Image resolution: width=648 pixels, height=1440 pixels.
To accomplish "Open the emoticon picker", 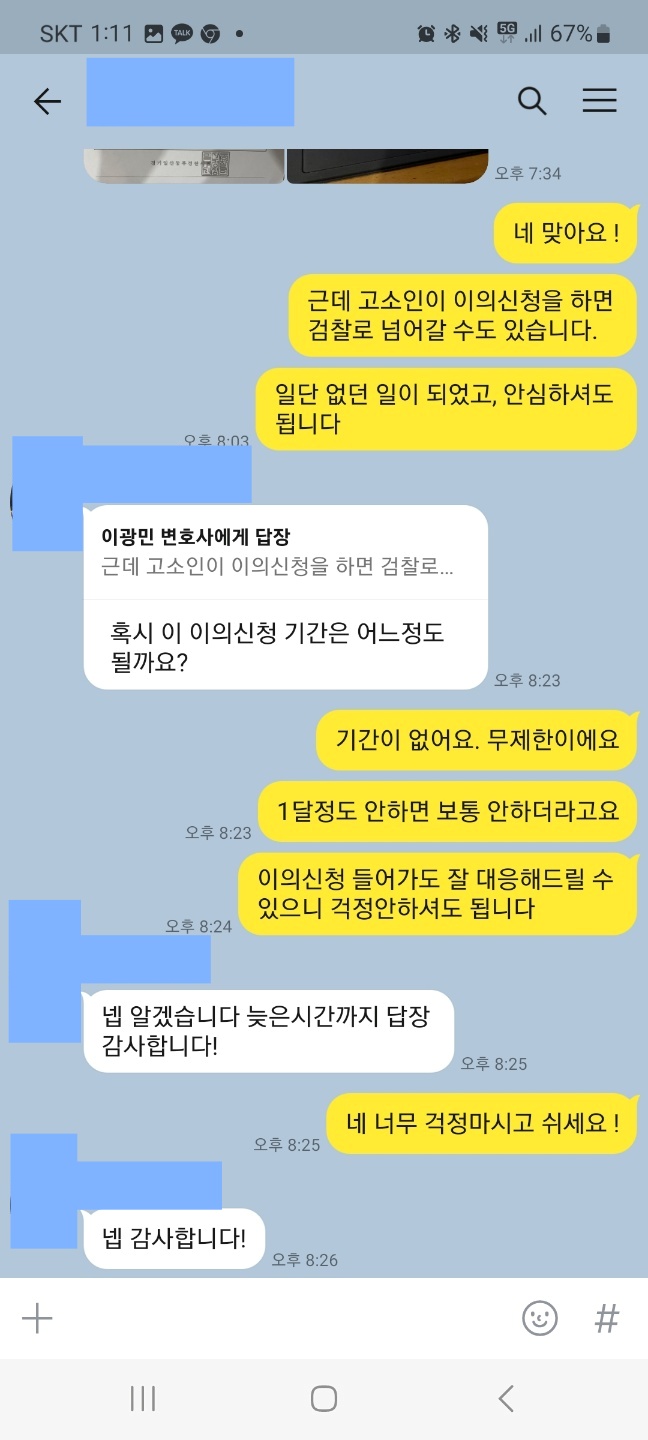I will click(540, 1318).
